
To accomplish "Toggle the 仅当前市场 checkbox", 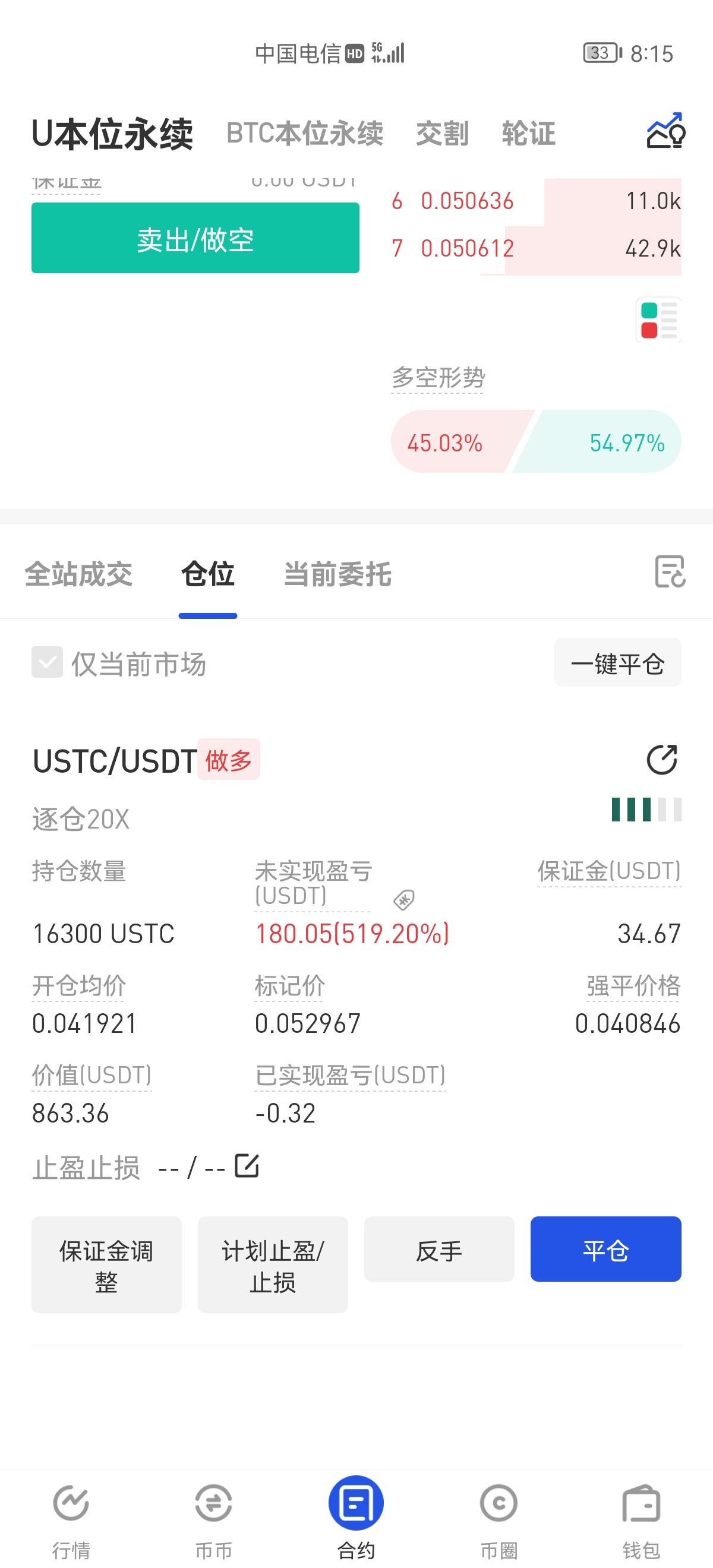I will pos(48,662).
